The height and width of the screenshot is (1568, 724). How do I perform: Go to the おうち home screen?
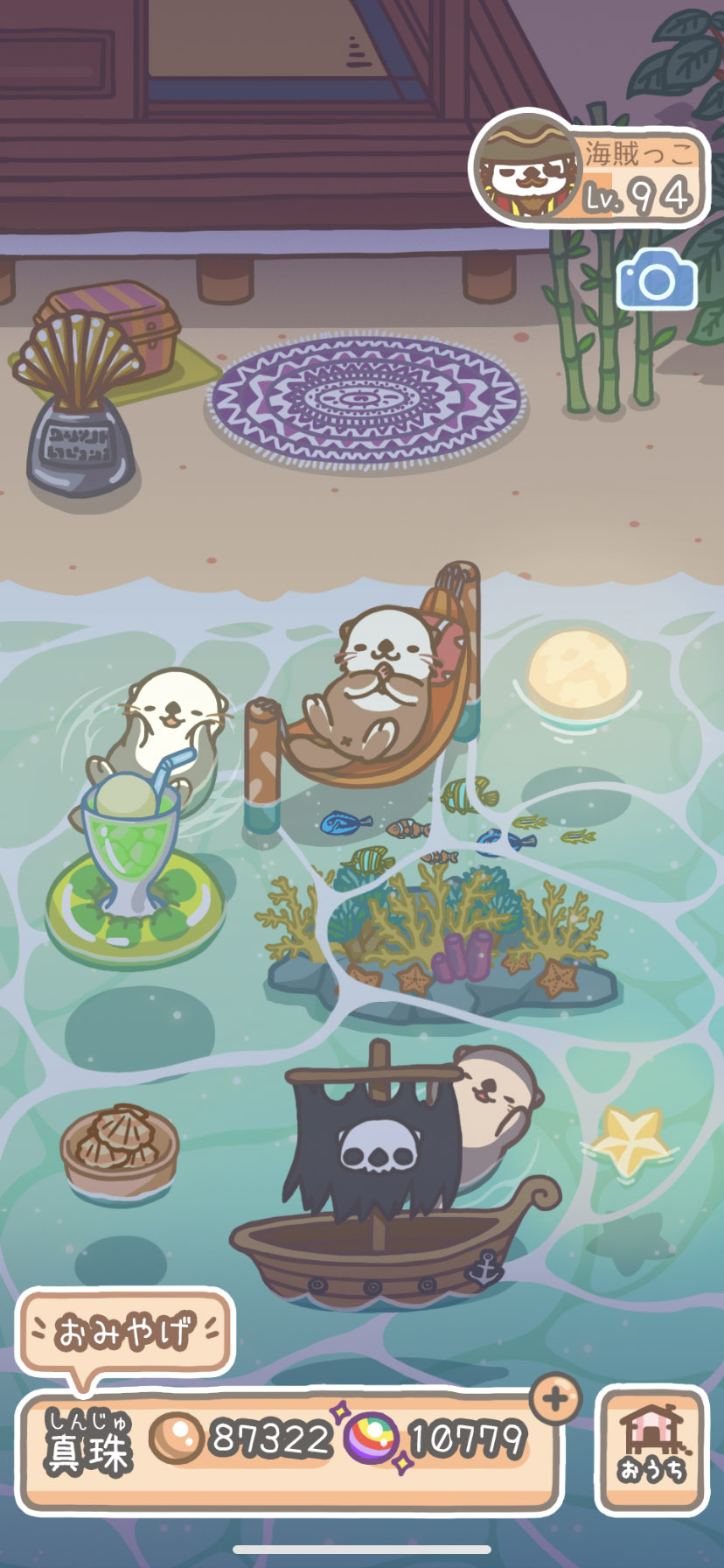point(651,1450)
